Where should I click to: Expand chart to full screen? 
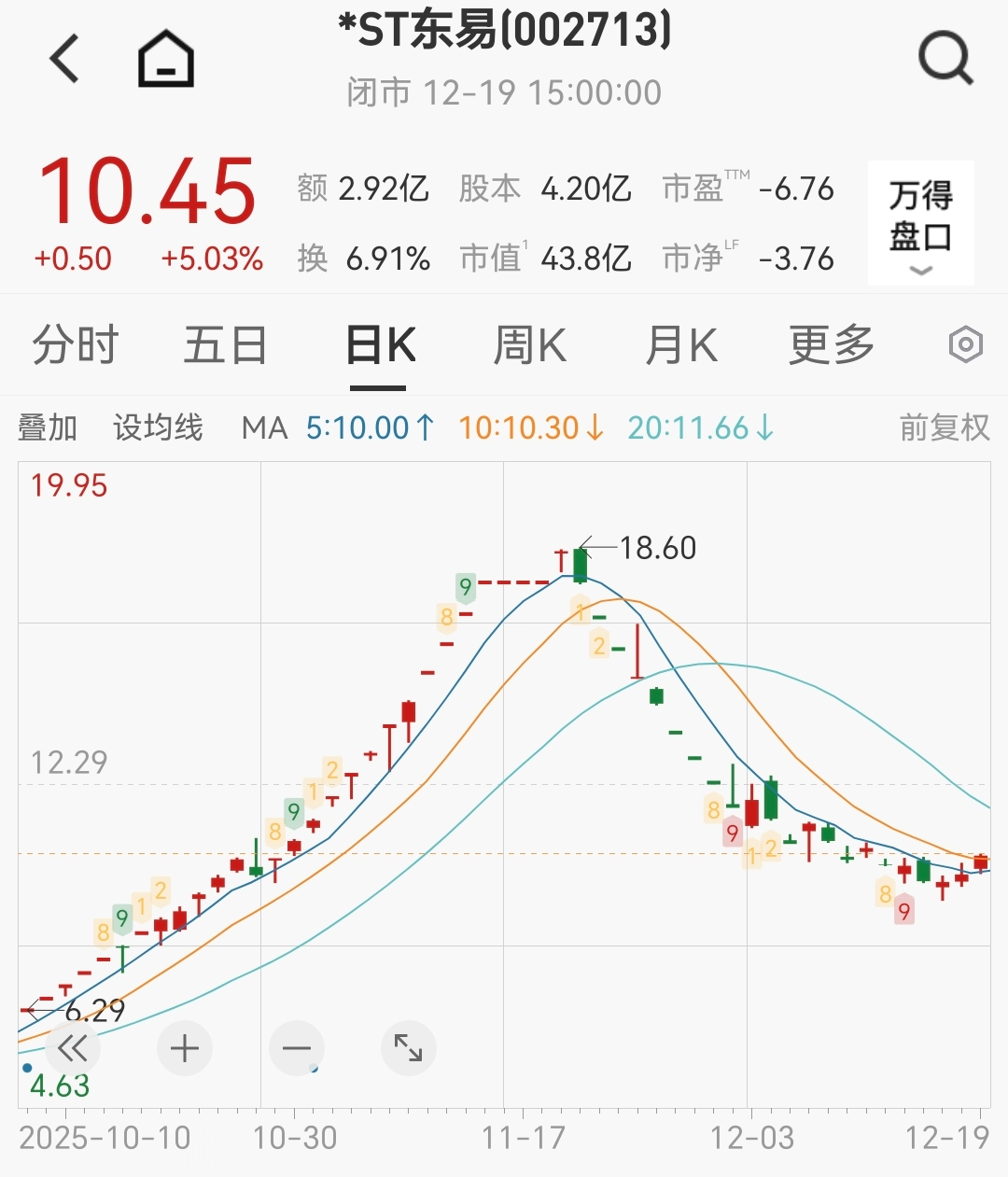(x=409, y=1049)
